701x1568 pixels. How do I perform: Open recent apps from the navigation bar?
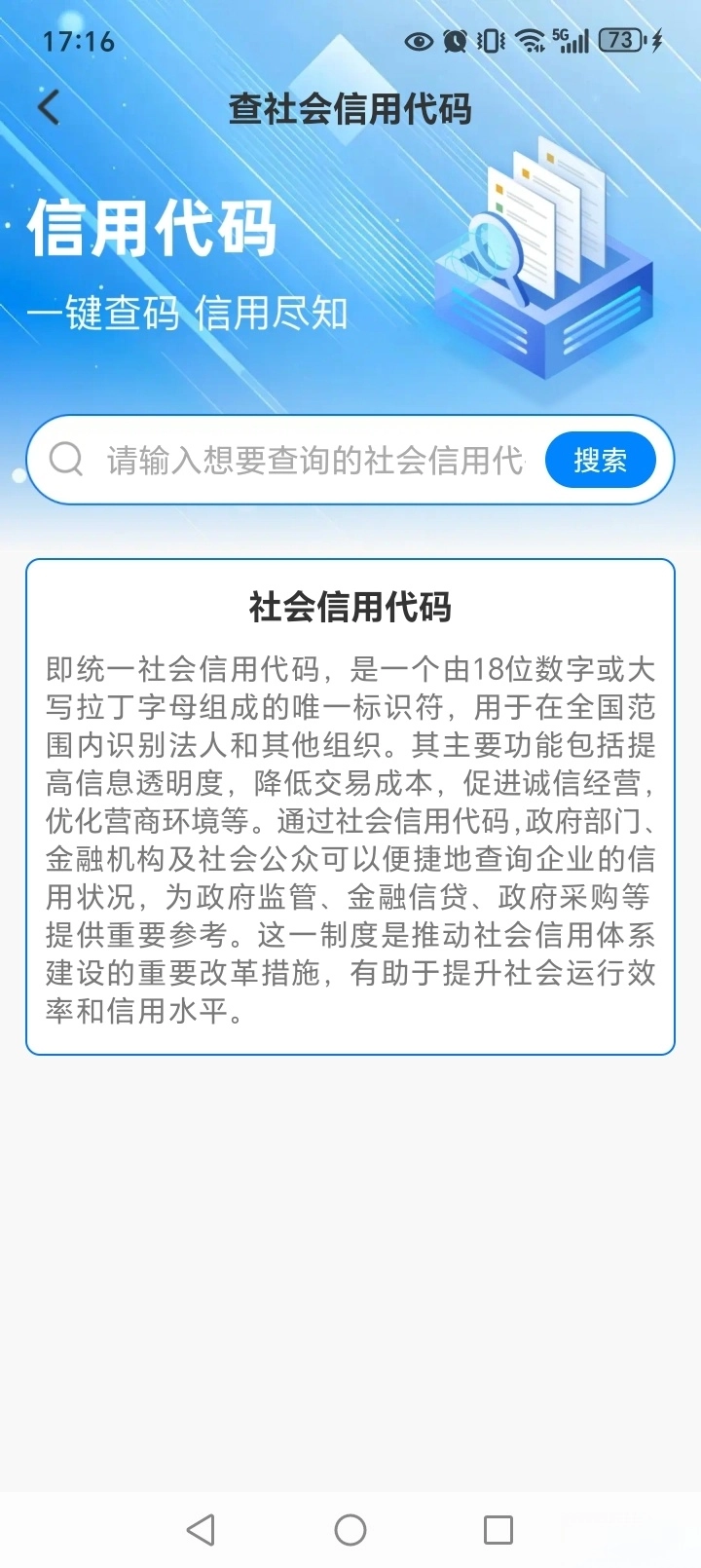click(498, 1529)
